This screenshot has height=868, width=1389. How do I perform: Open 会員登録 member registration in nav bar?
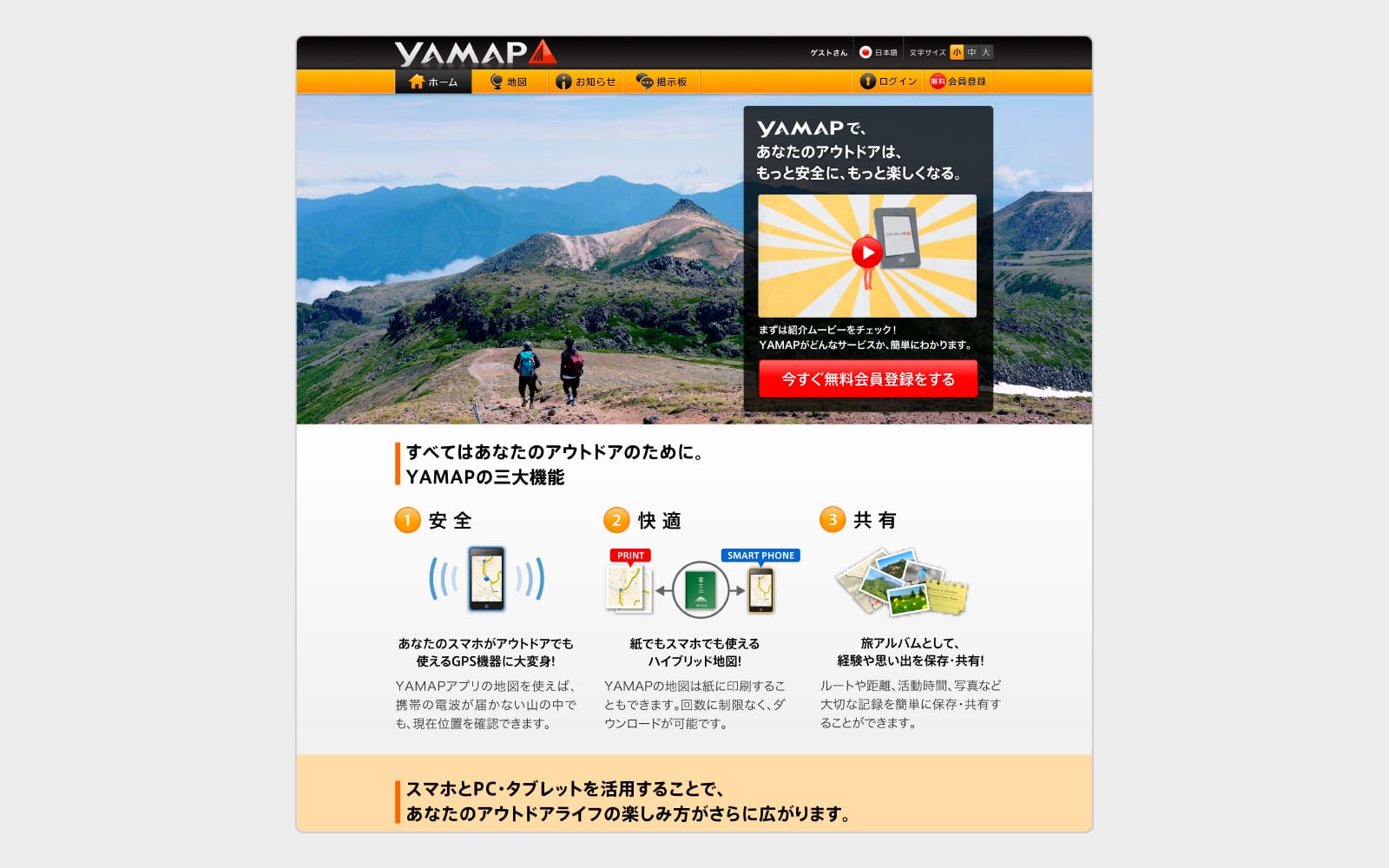click(x=958, y=82)
